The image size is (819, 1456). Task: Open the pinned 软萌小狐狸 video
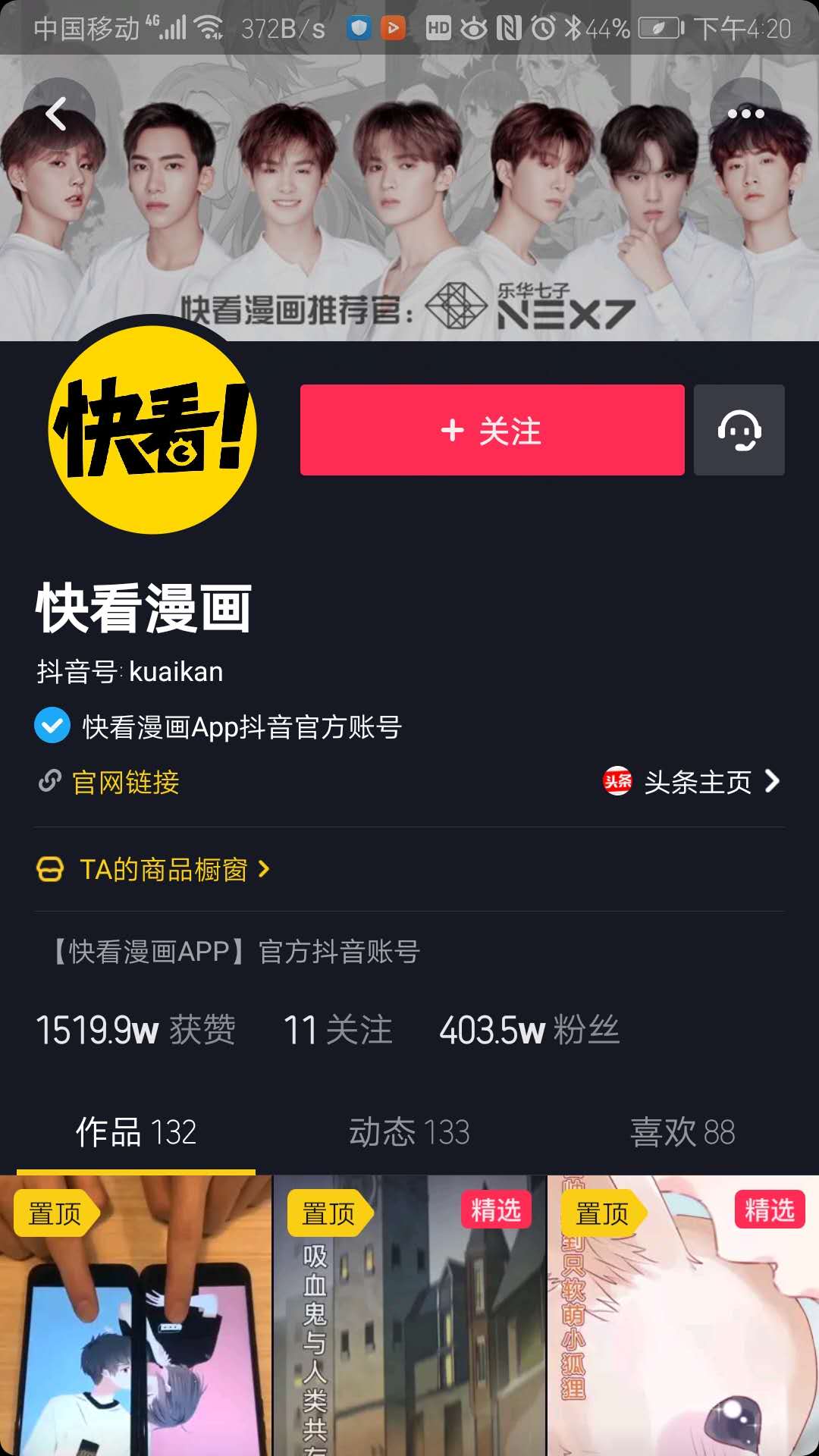point(683,1316)
